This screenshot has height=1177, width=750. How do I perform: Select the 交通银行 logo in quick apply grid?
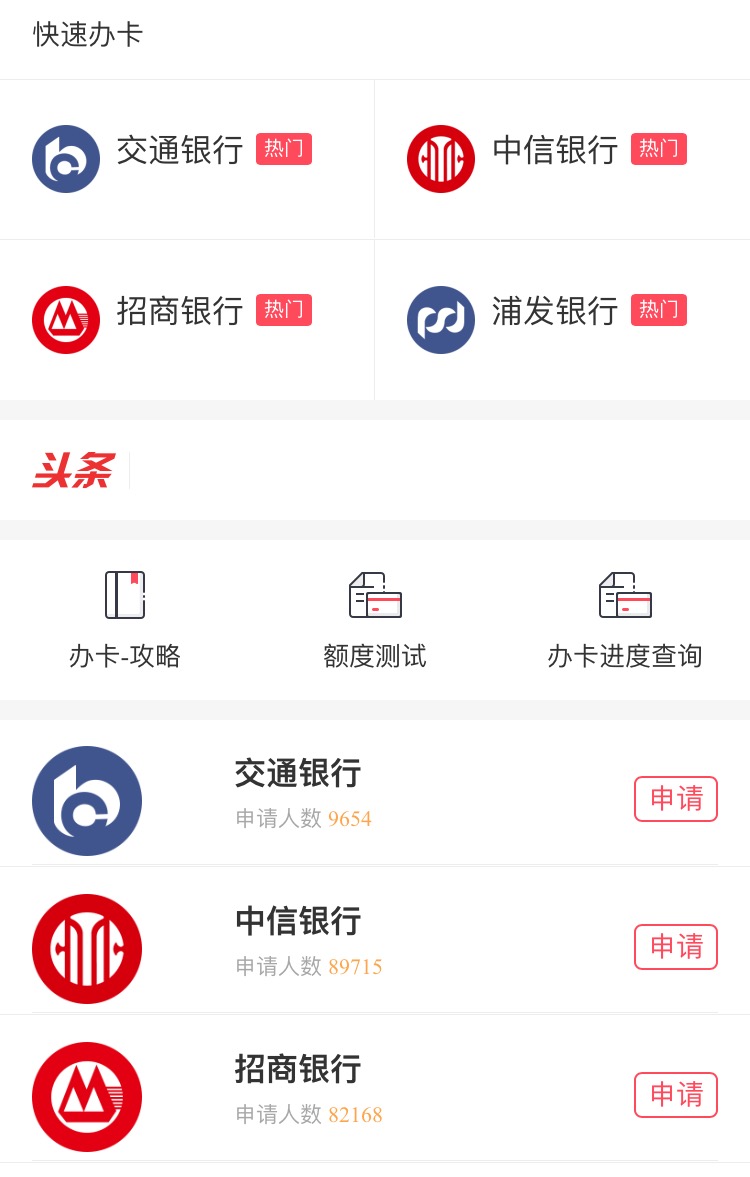coord(66,158)
